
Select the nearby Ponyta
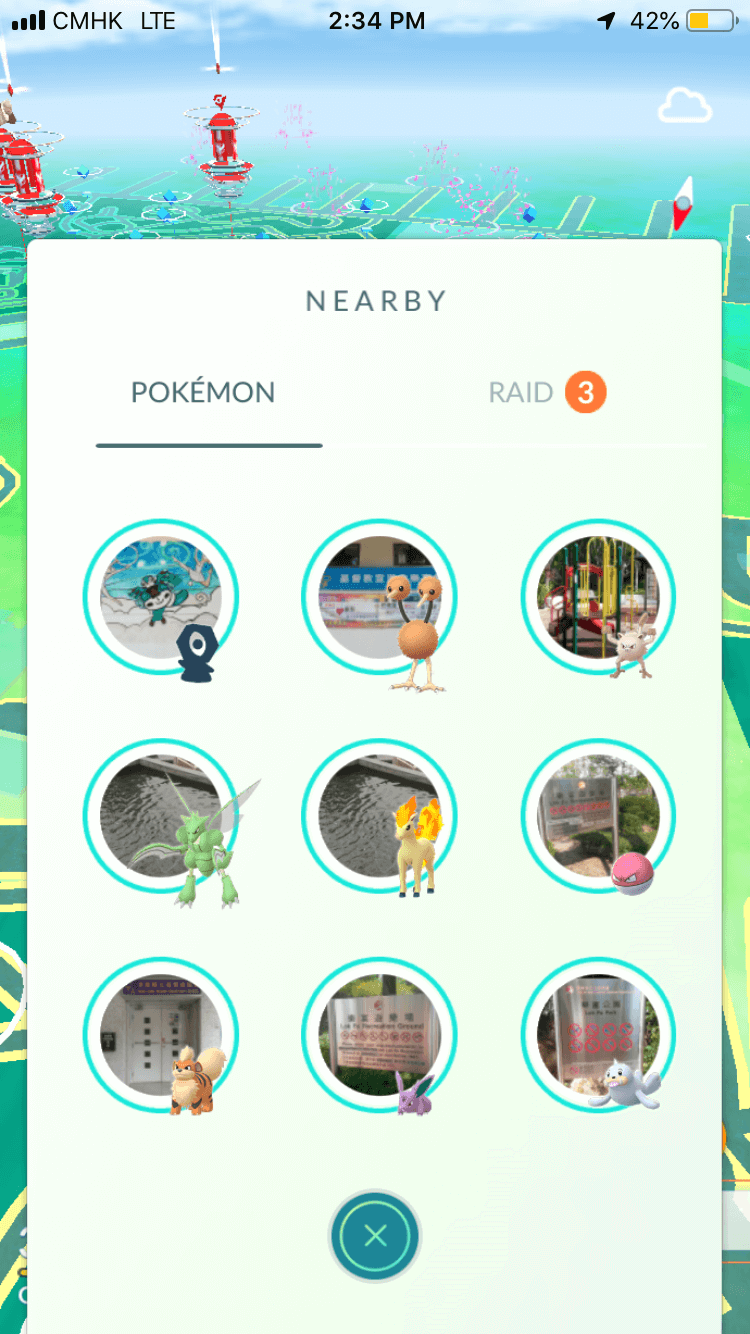(x=380, y=817)
